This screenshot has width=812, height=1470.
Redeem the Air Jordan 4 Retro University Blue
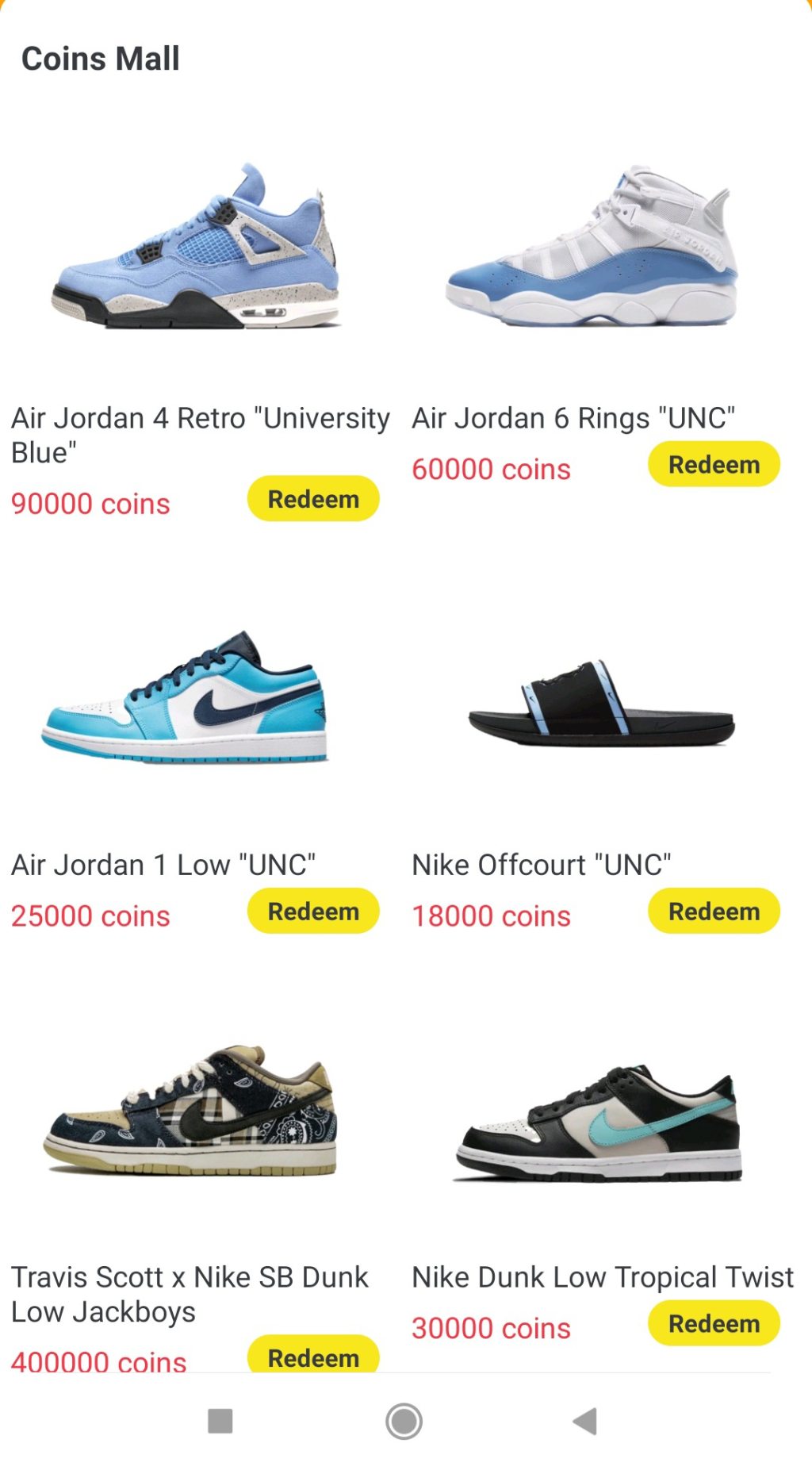point(313,499)
